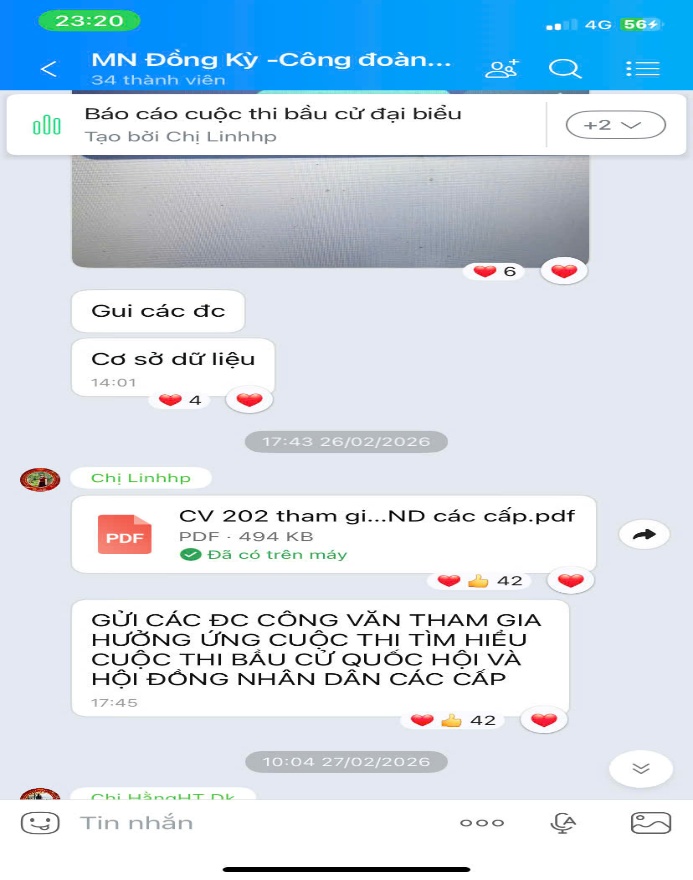Go back from the group chat
Image resolution: width=693 pixels, height=880 pixels.
(x=48, y=69)
